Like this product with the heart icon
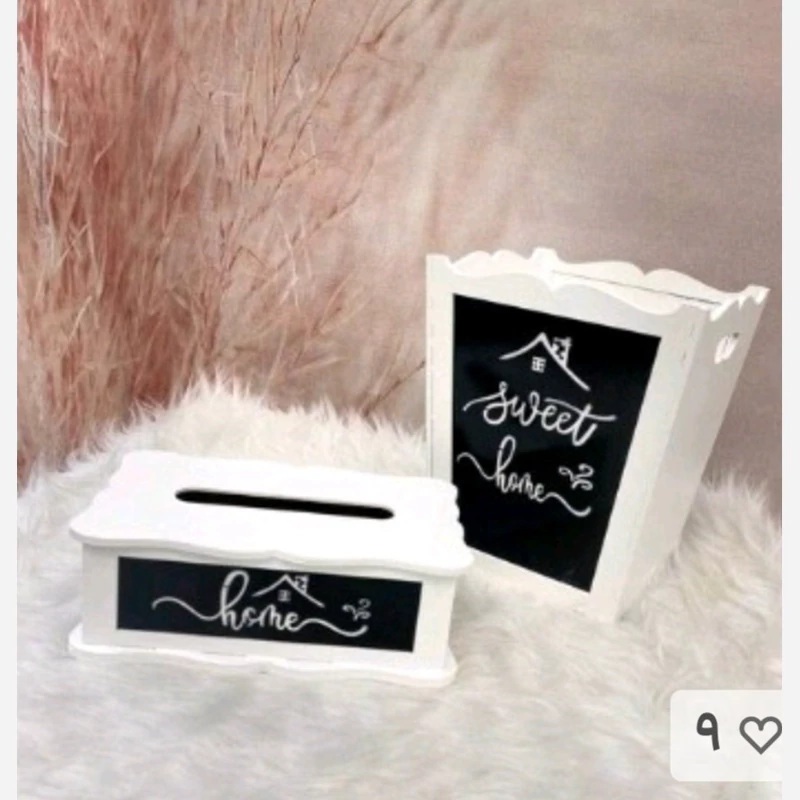The width and height of the screenshot is (800, 800). click(760, 735)
